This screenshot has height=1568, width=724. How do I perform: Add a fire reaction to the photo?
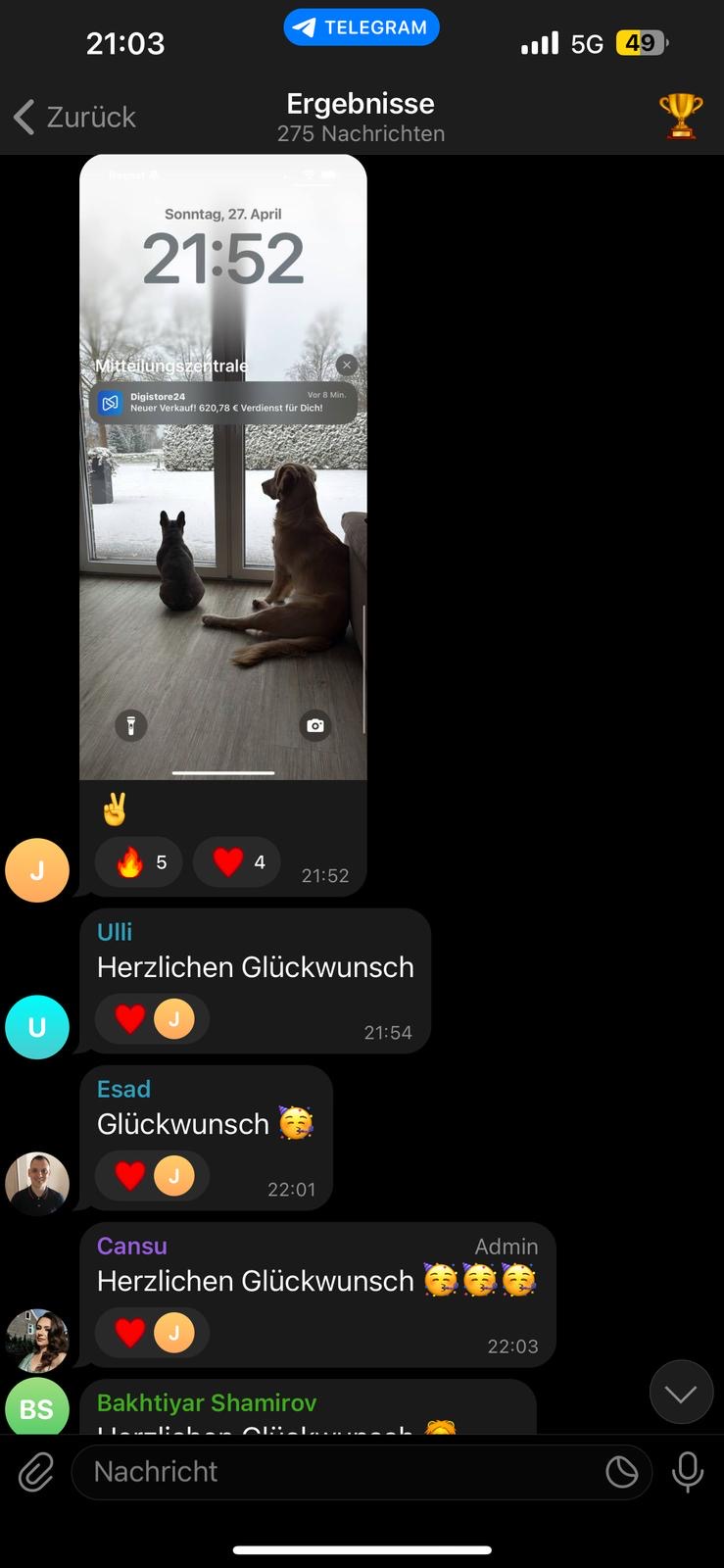(x=139, y=862)
